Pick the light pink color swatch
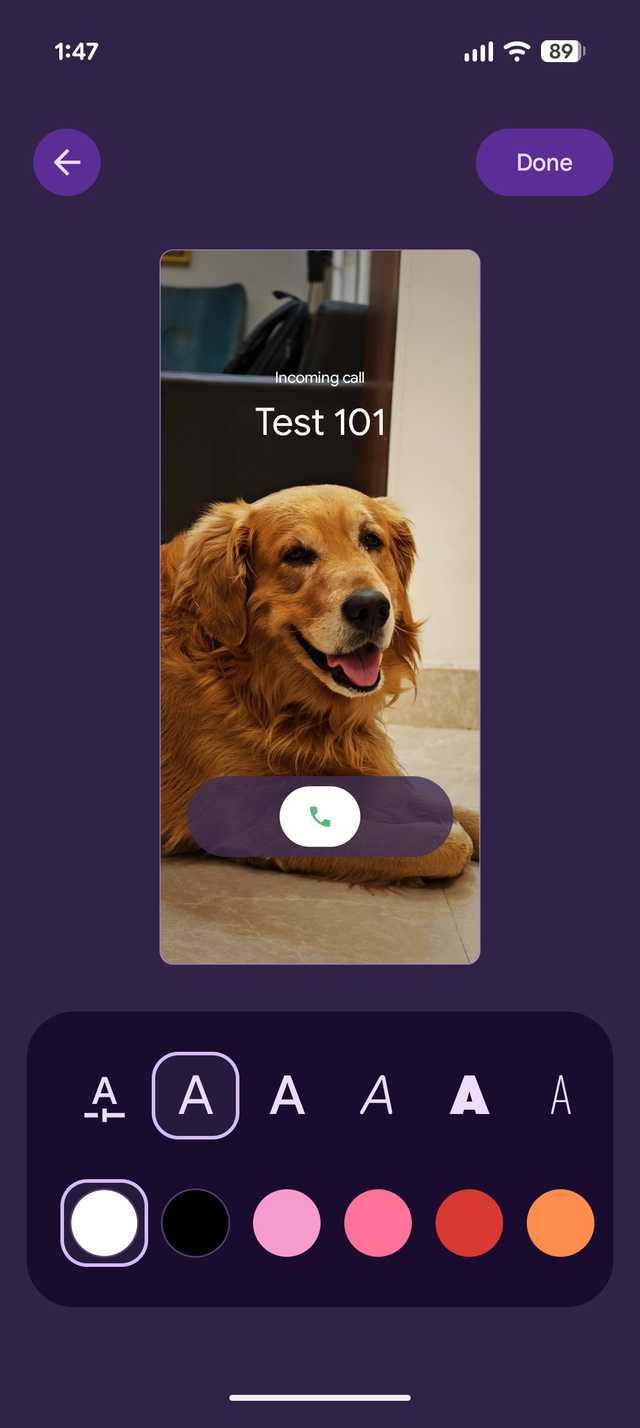 click(287, 1223)
